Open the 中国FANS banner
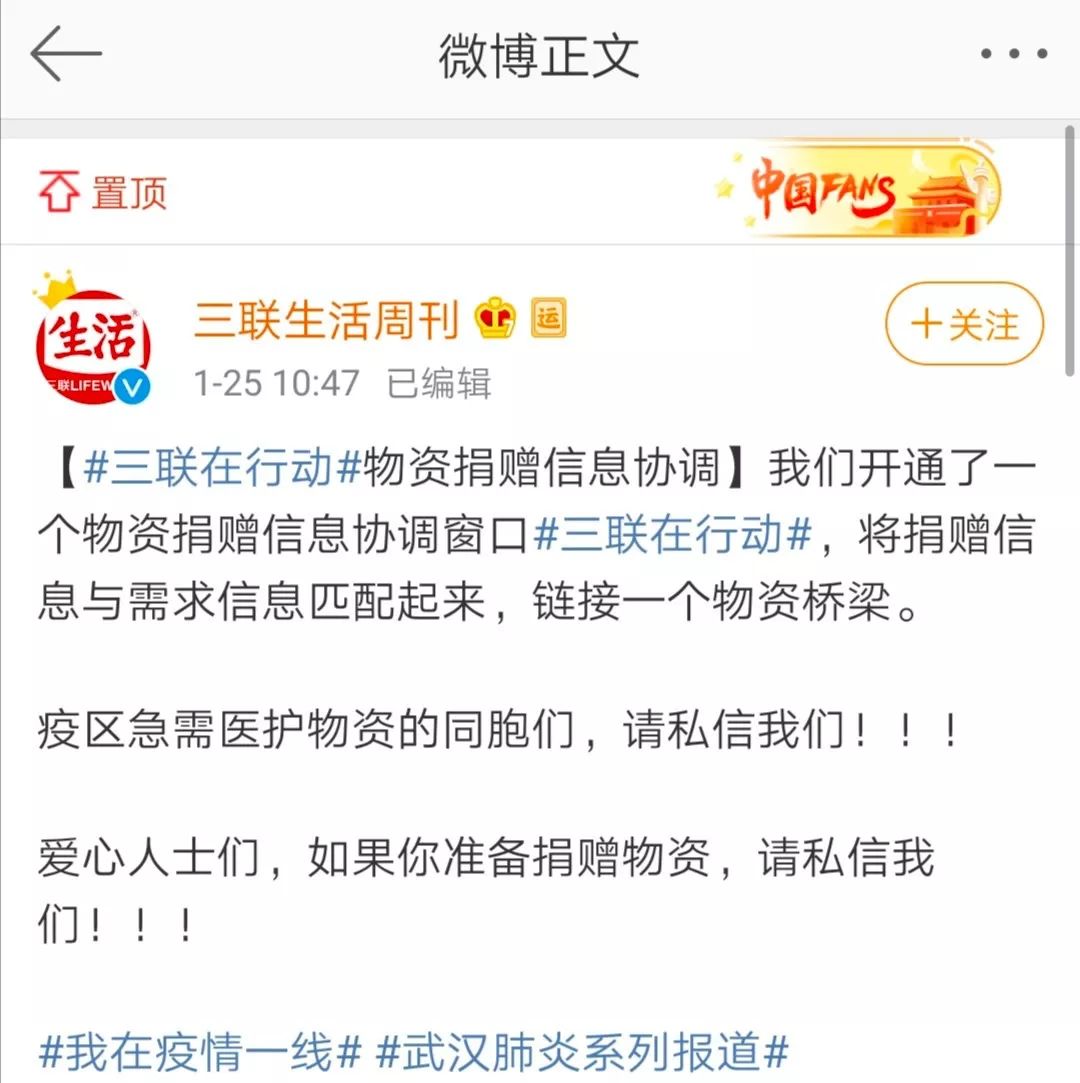This screenshot has height=1083, width=1080. (x=860, y=192)
